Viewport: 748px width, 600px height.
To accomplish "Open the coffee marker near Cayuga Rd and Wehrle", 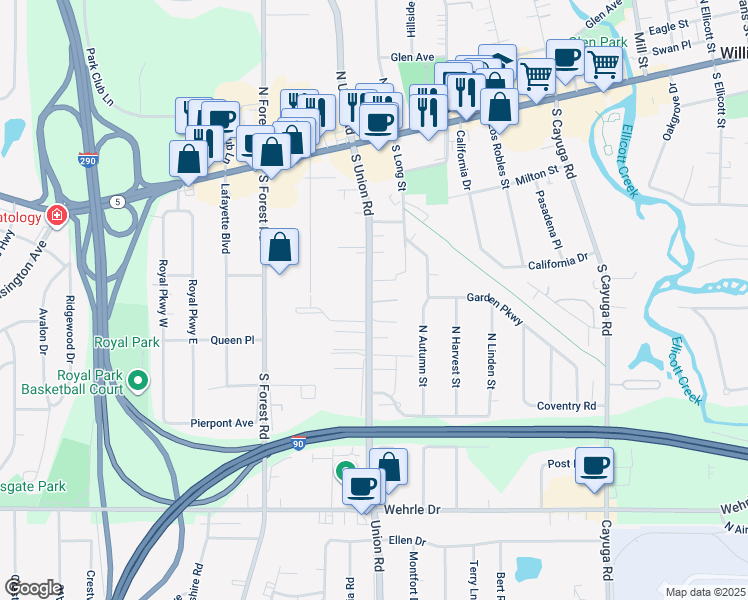I will click(x=595, y=466).
